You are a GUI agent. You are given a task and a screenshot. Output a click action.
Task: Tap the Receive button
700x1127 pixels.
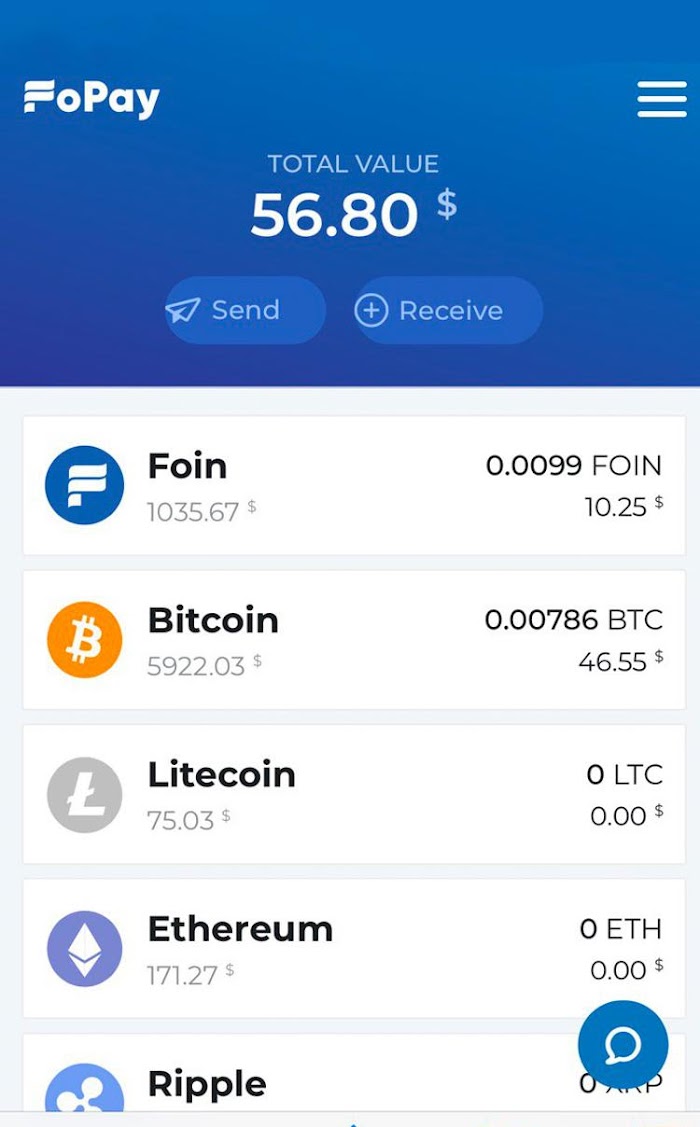(x=448, y=310)
